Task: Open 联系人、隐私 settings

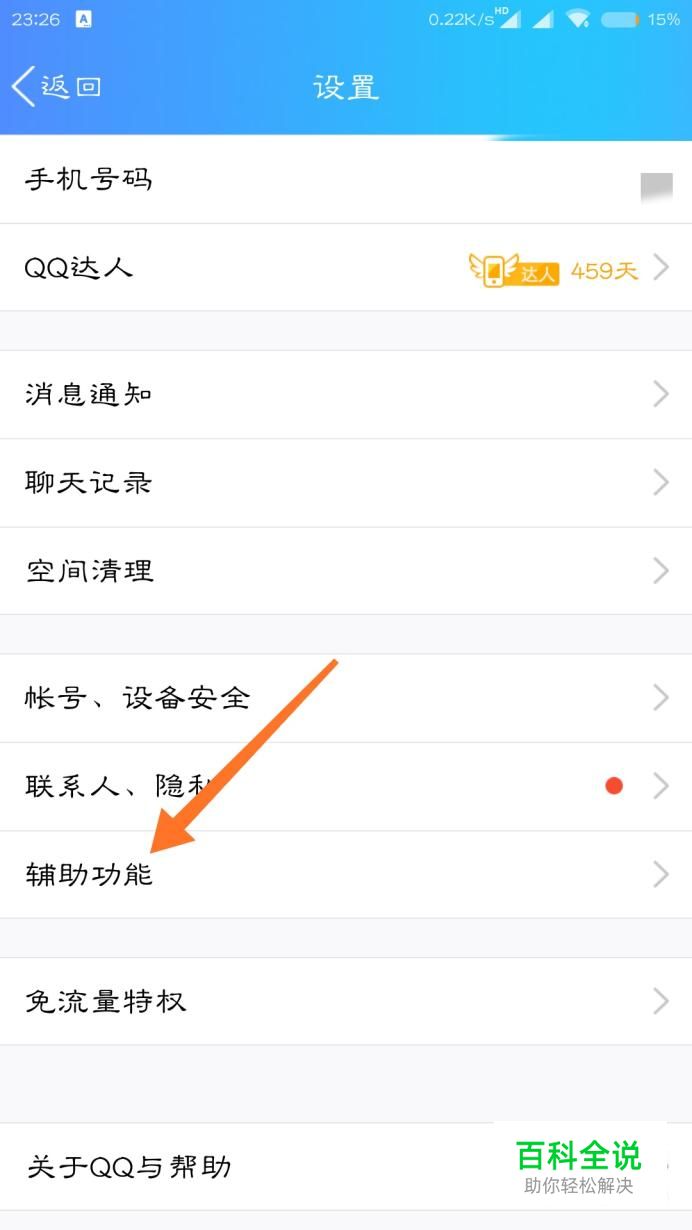Action: pos(346,786)
